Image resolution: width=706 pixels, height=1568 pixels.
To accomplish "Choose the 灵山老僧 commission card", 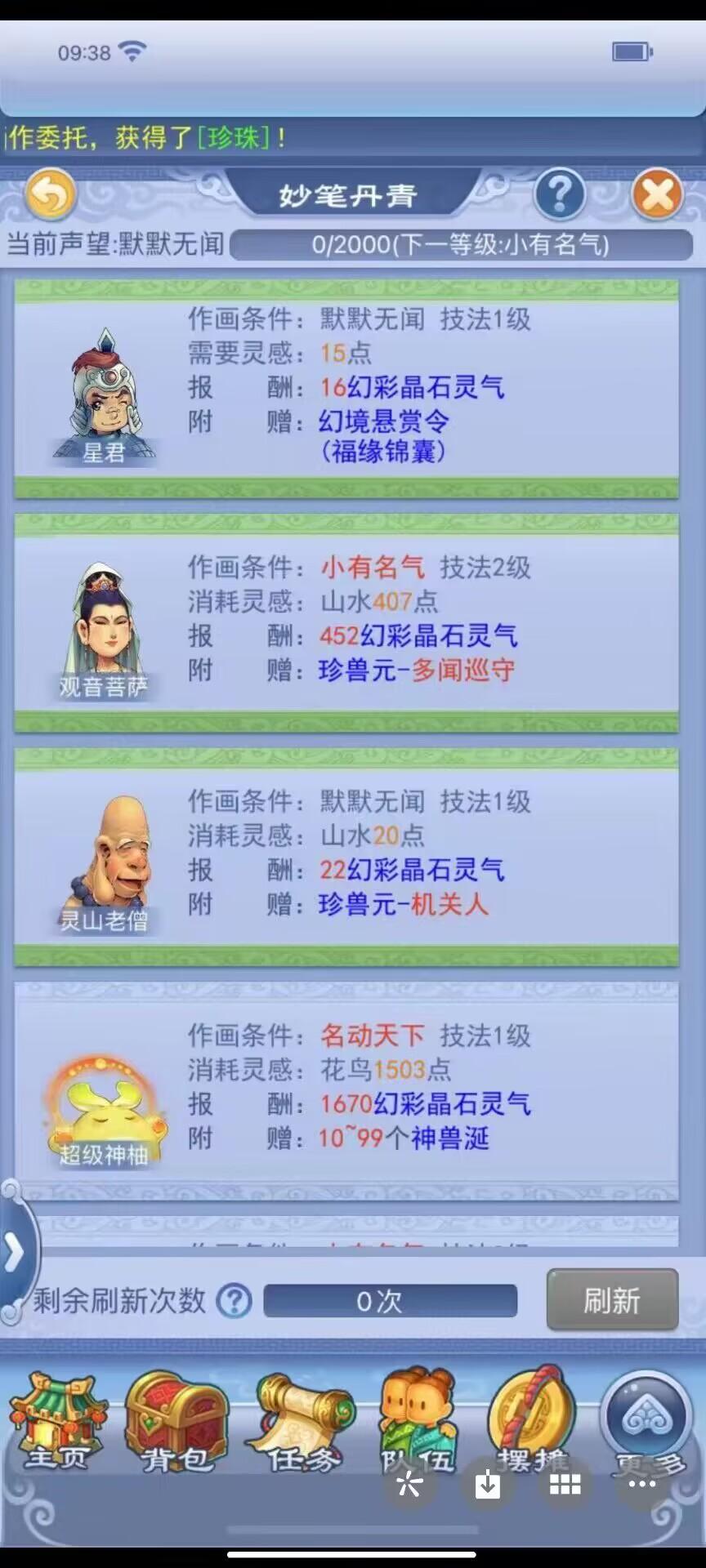I will pos(346,856).
